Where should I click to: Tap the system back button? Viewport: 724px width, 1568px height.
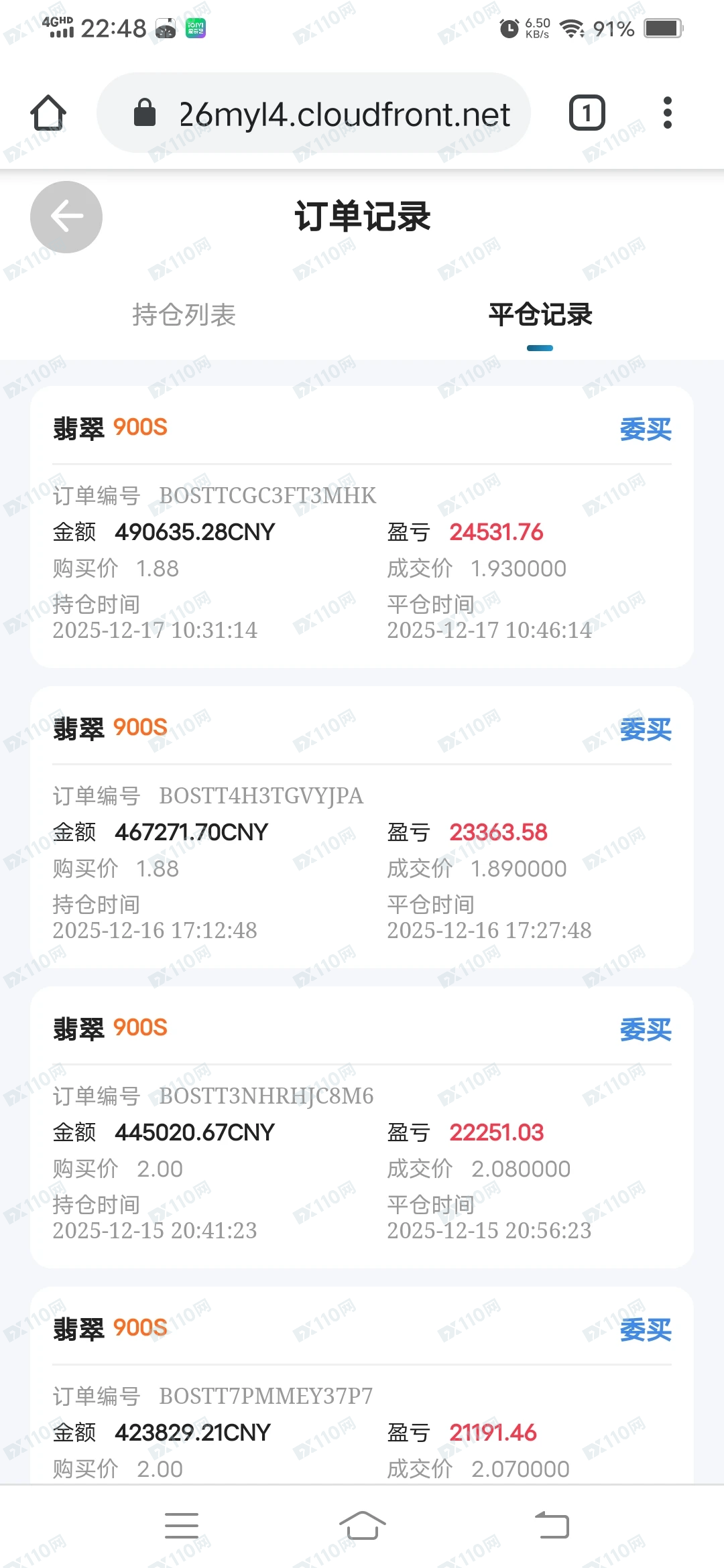(552, 1526)
